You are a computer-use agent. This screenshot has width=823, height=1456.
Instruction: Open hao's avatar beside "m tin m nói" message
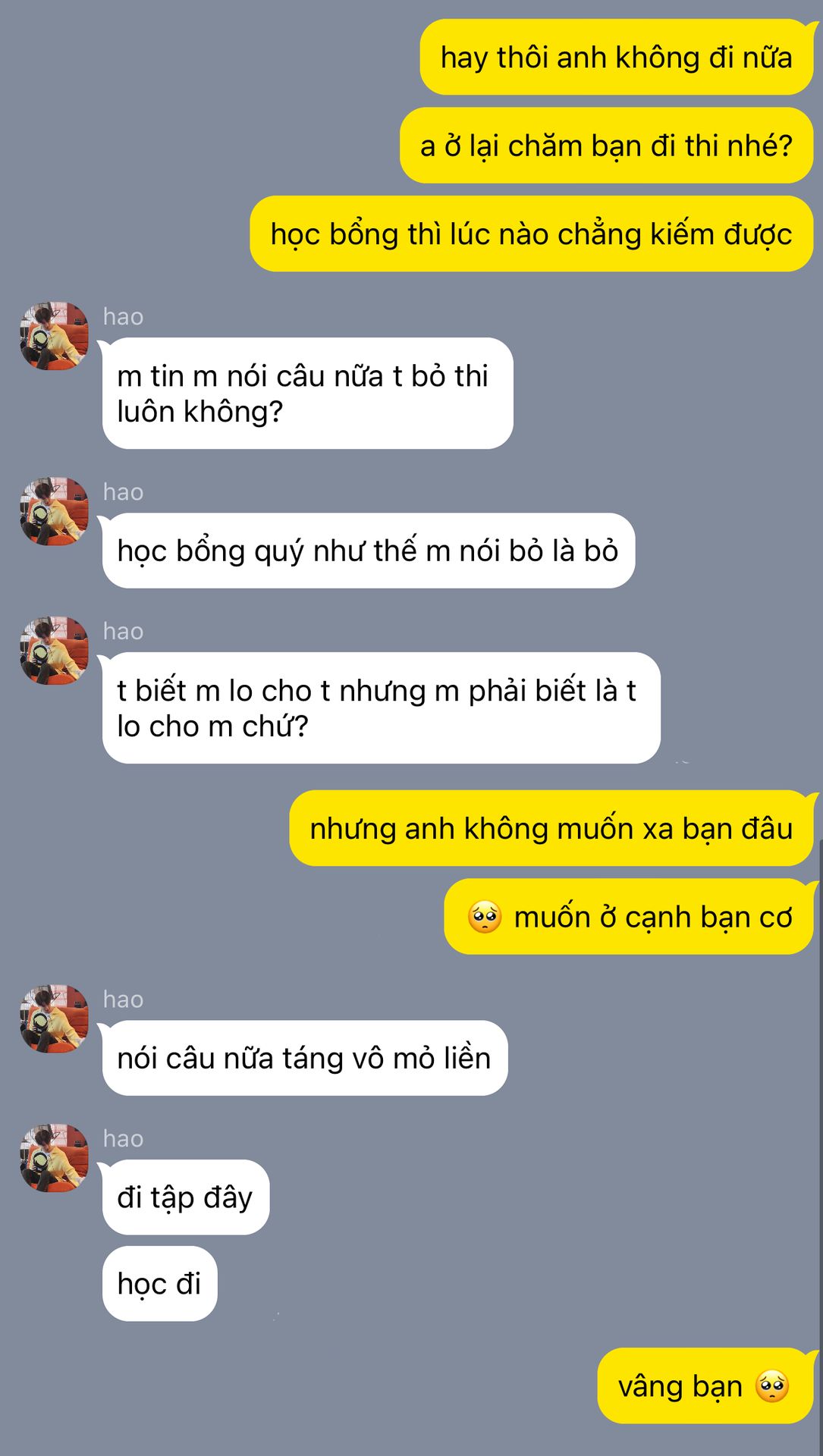[54, 336]
